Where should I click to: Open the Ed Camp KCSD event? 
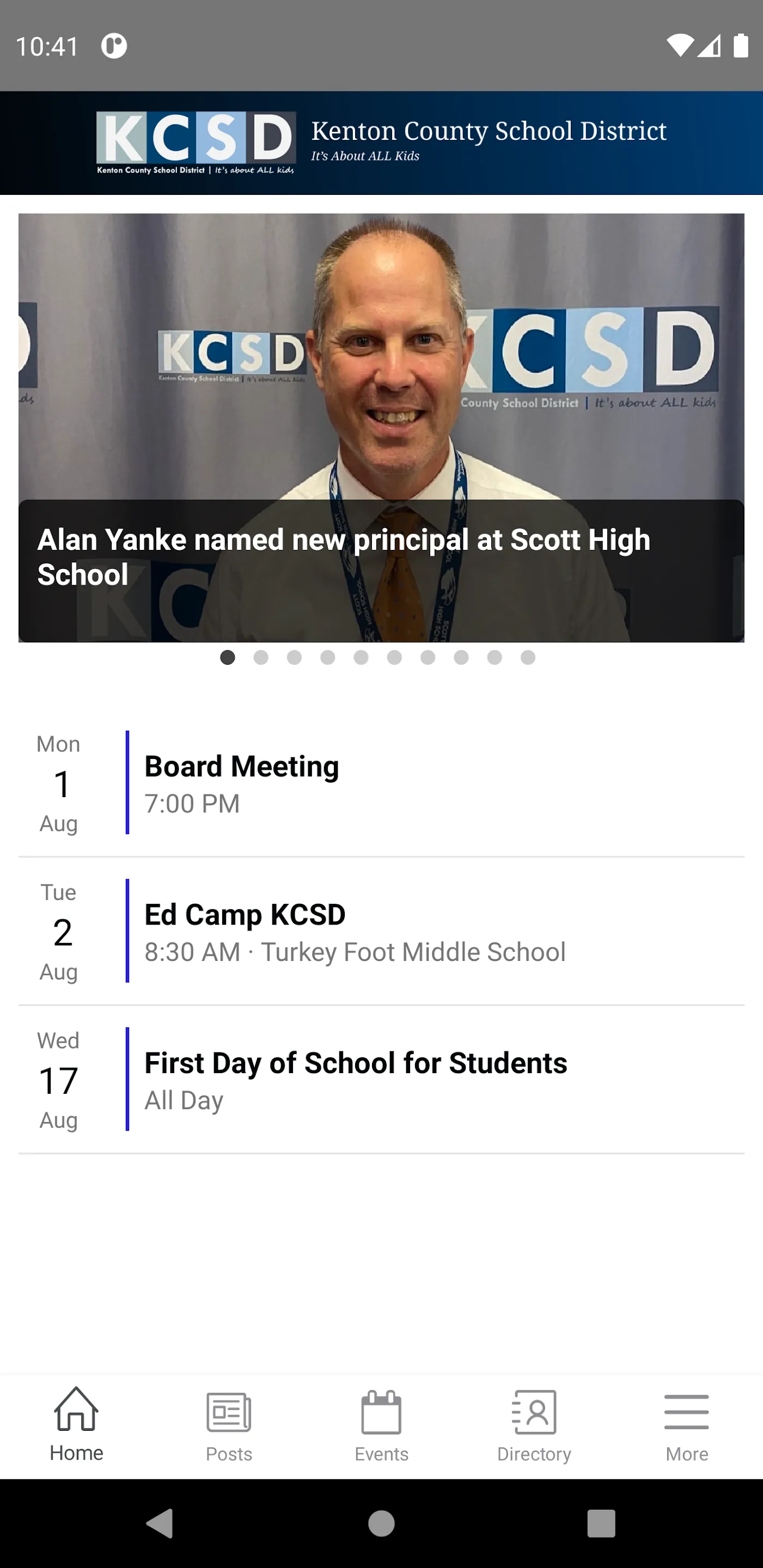381,930
